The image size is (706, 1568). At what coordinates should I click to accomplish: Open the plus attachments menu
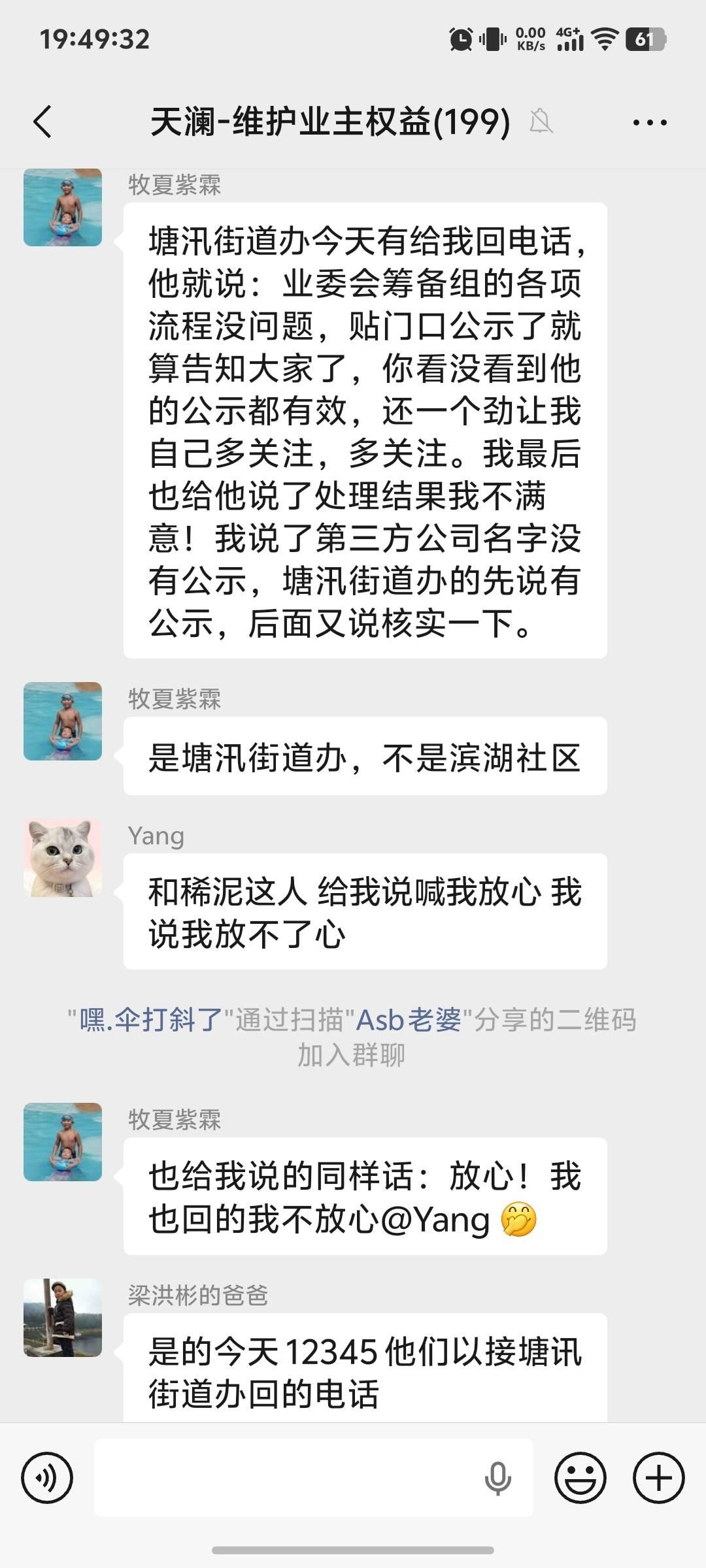pos(659,1477)
